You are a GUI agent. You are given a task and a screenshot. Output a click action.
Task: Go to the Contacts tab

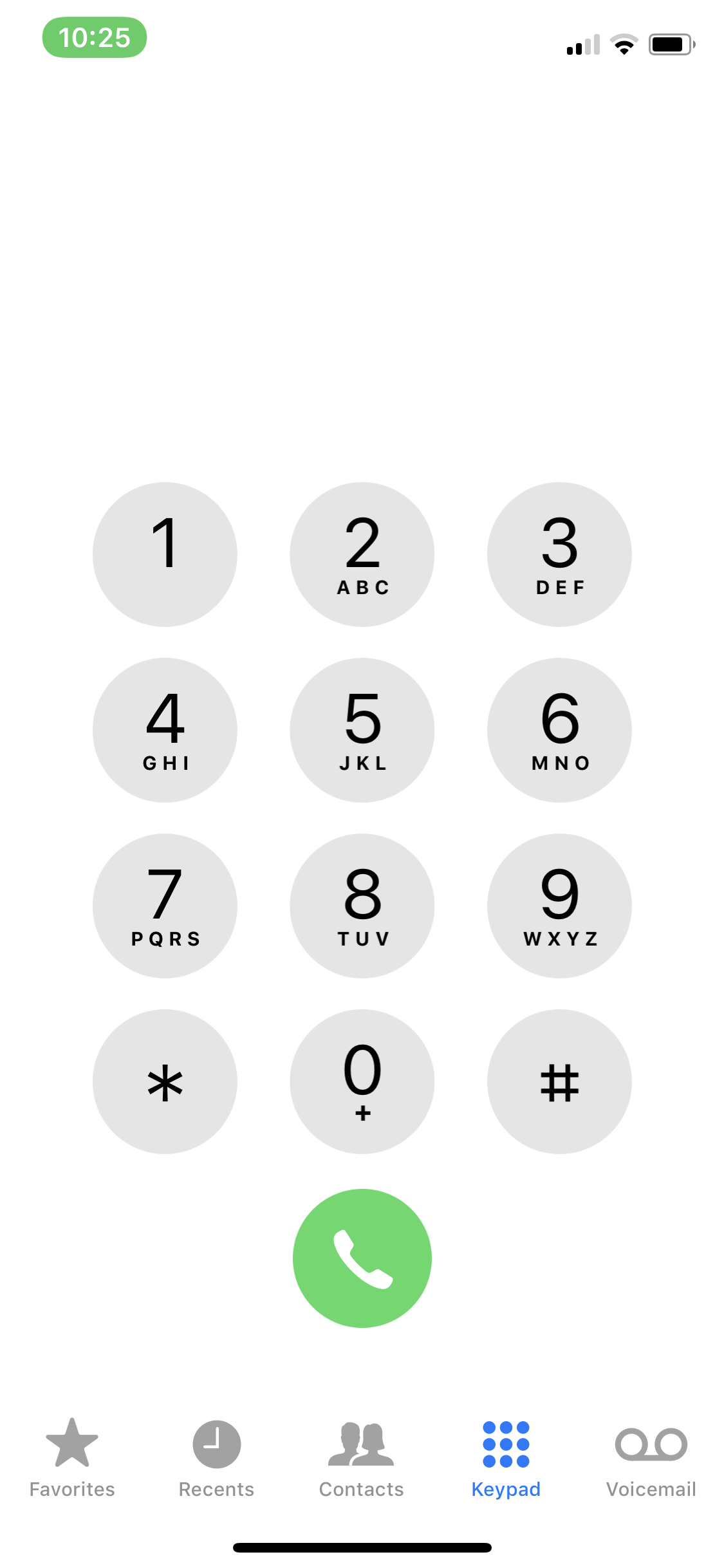[362, 1459]
